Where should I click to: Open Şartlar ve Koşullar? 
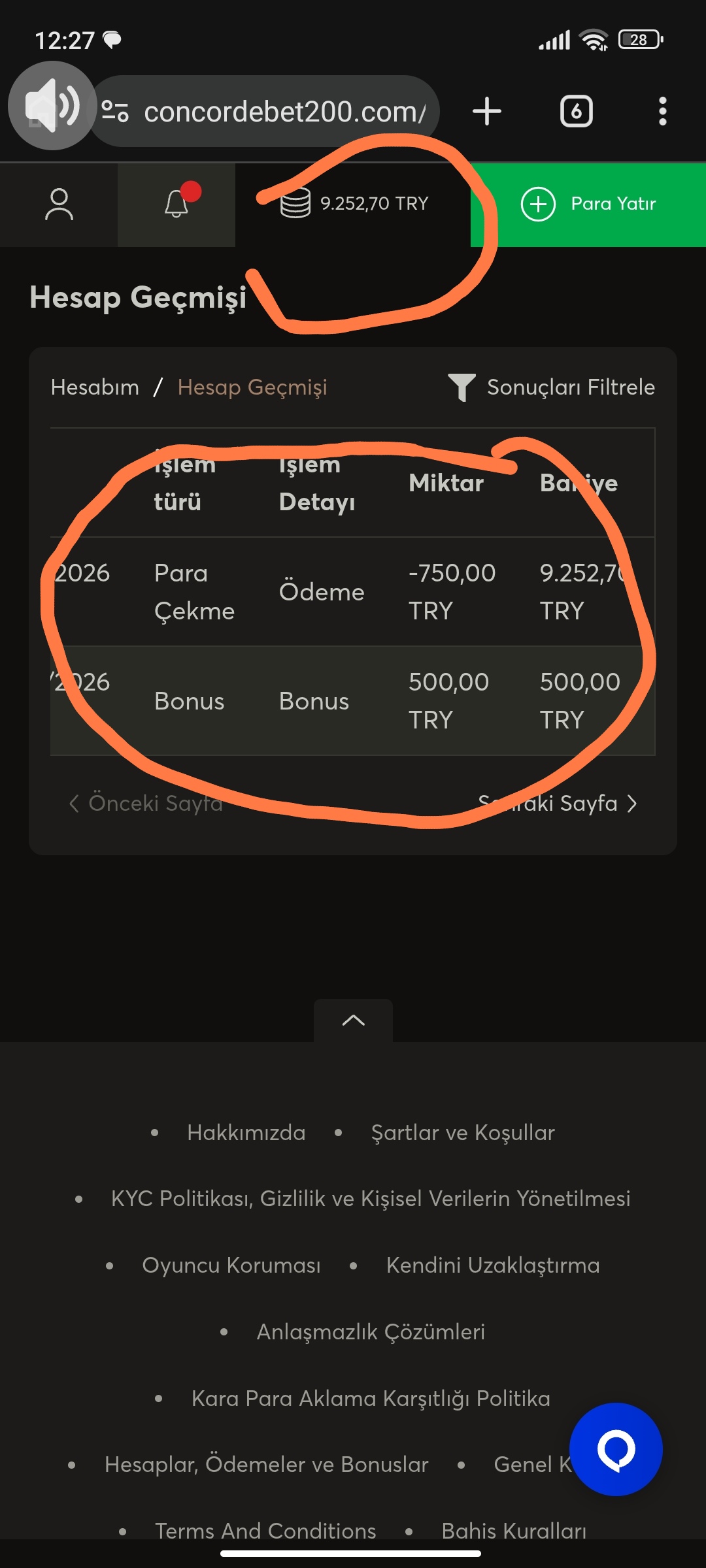[x=463, y=1133]
